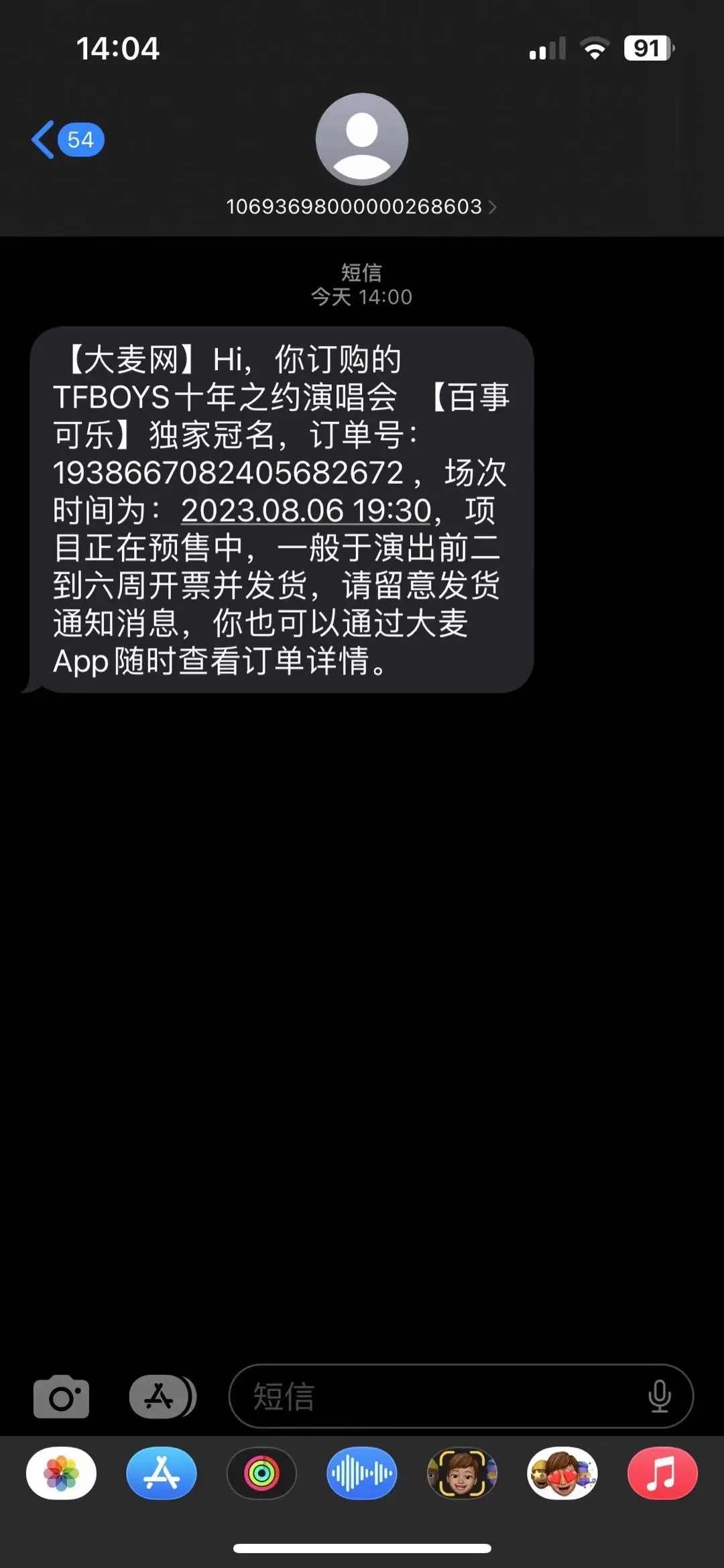This screenshot has height=1568, width=724.
Task: Start voice dictation with the microphone icon
Action: [660, 1396]
